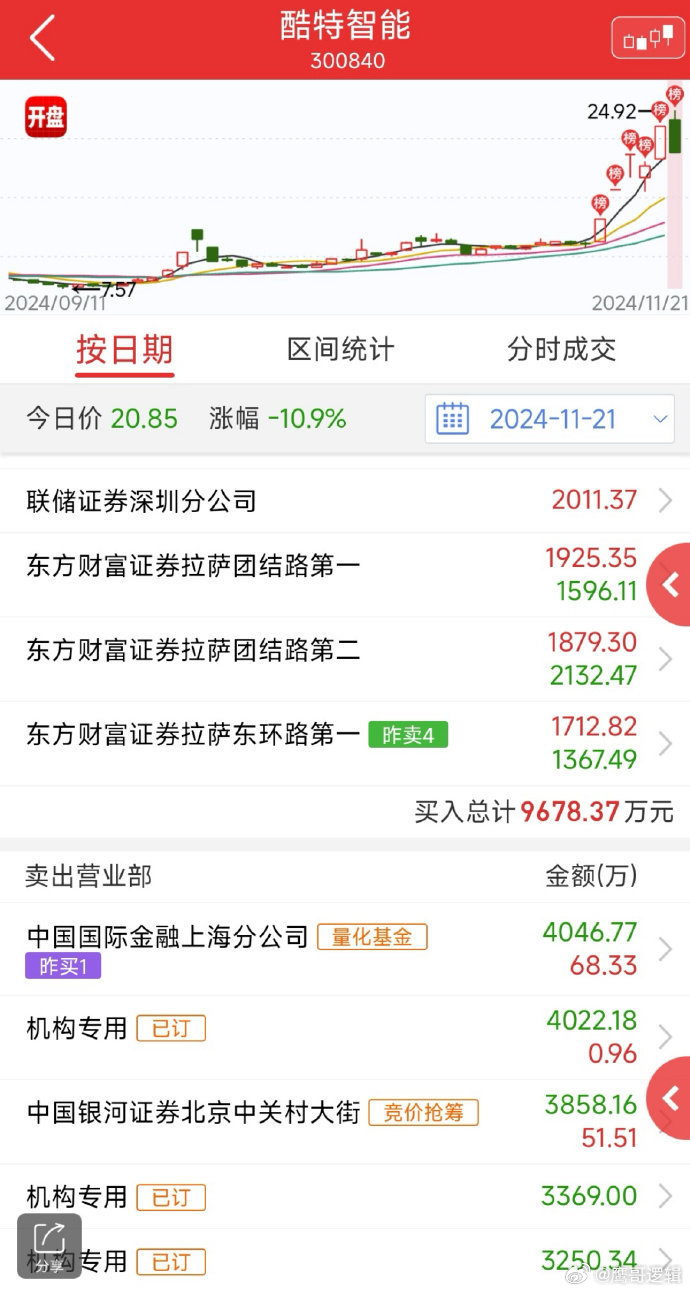Open 东方财富证券拉萨东环路第一 details
The image size is (690, 1292).
click(345, 743)
